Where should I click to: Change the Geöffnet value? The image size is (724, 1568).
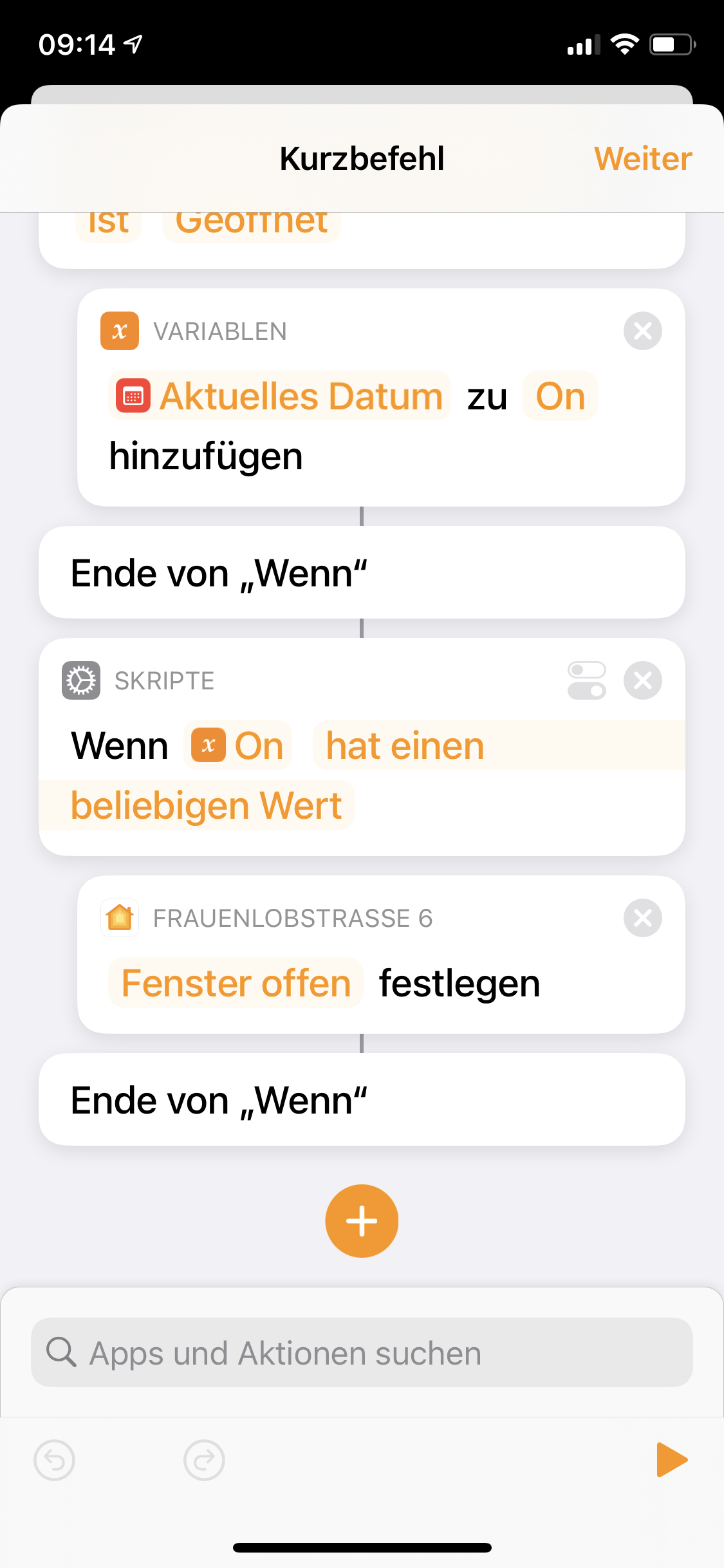coord(252,225)
